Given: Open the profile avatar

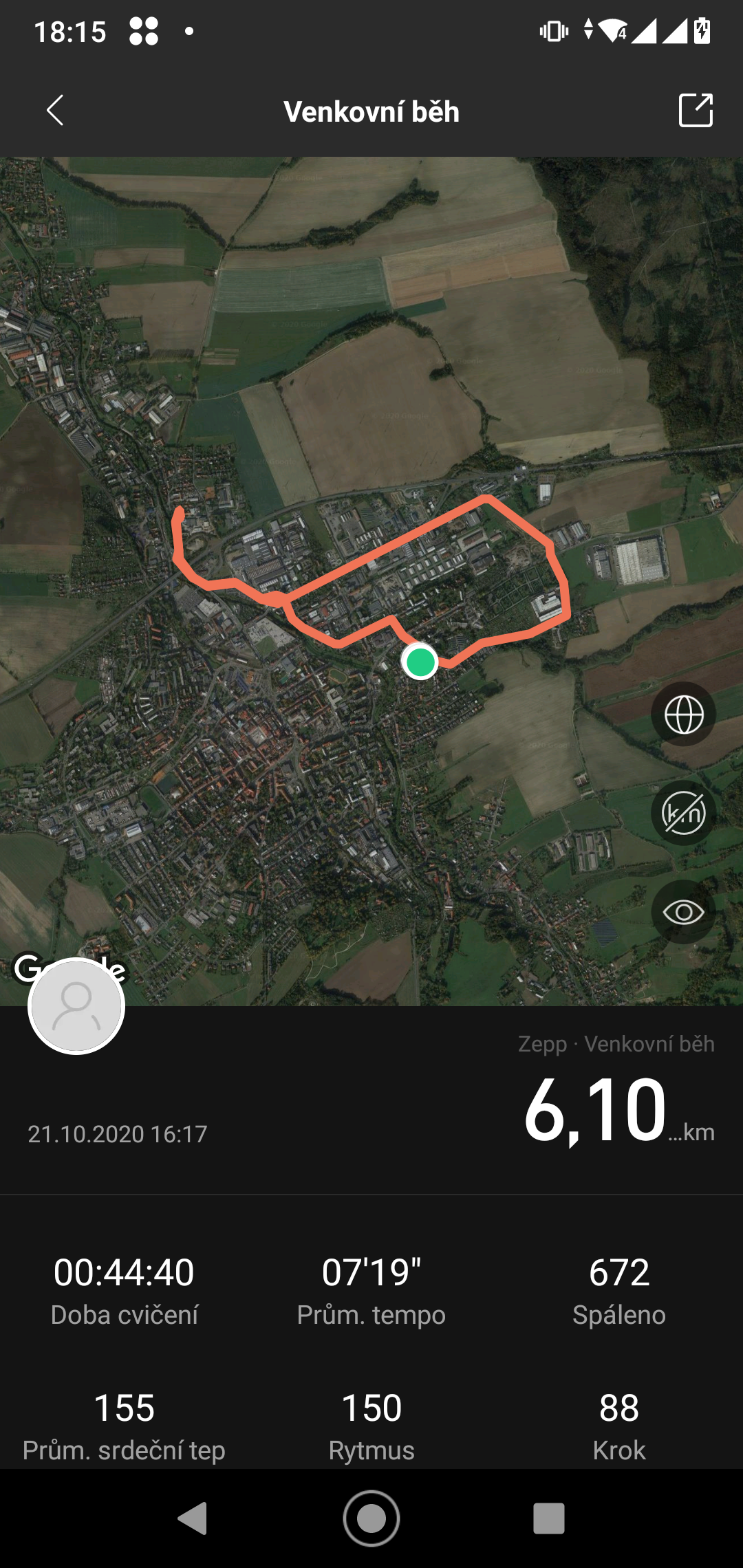Looking at the screenshot, I should 76,1006.
